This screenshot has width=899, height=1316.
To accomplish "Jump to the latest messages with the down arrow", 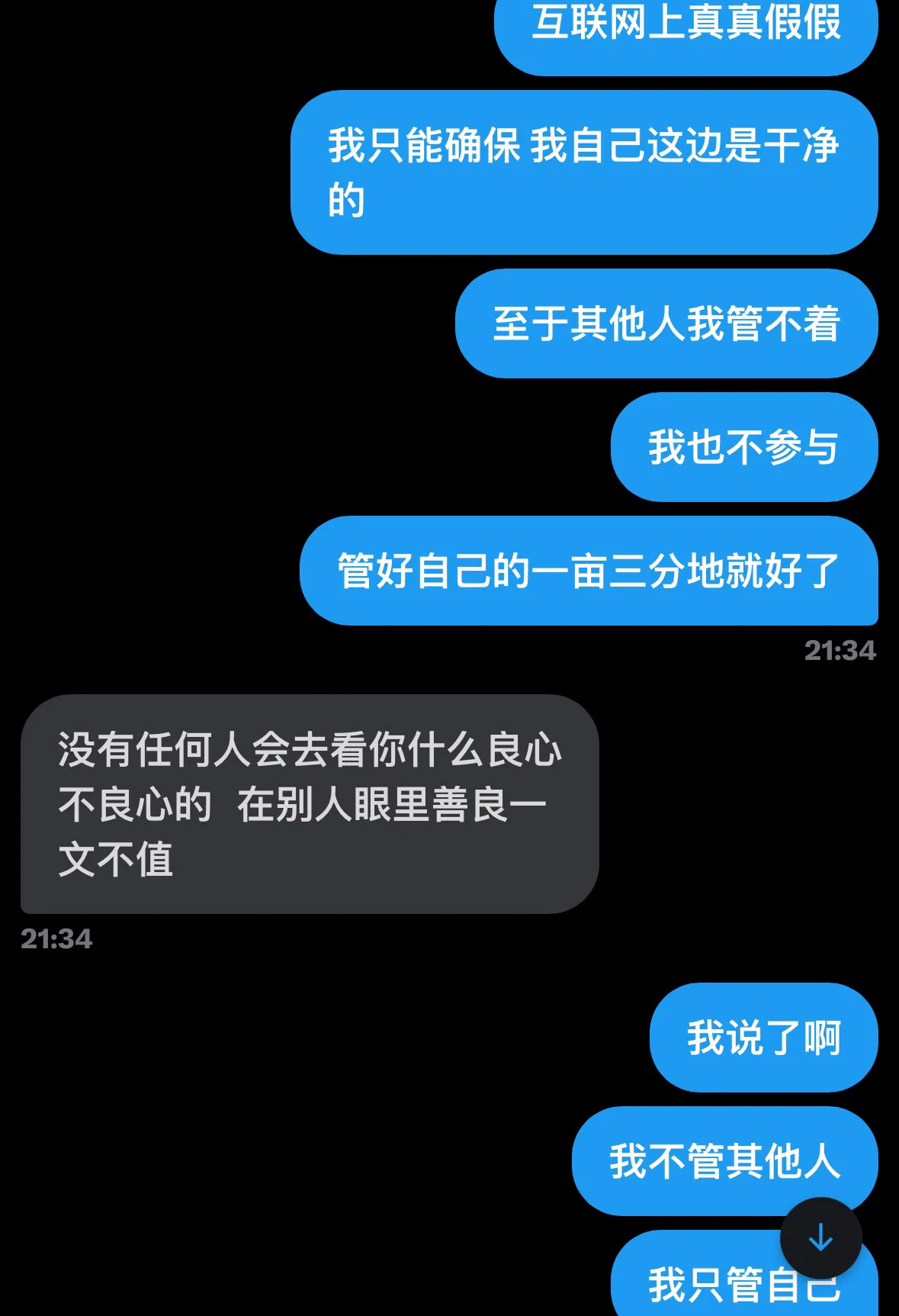I will pyautogui.click(x=820, y=1237).
